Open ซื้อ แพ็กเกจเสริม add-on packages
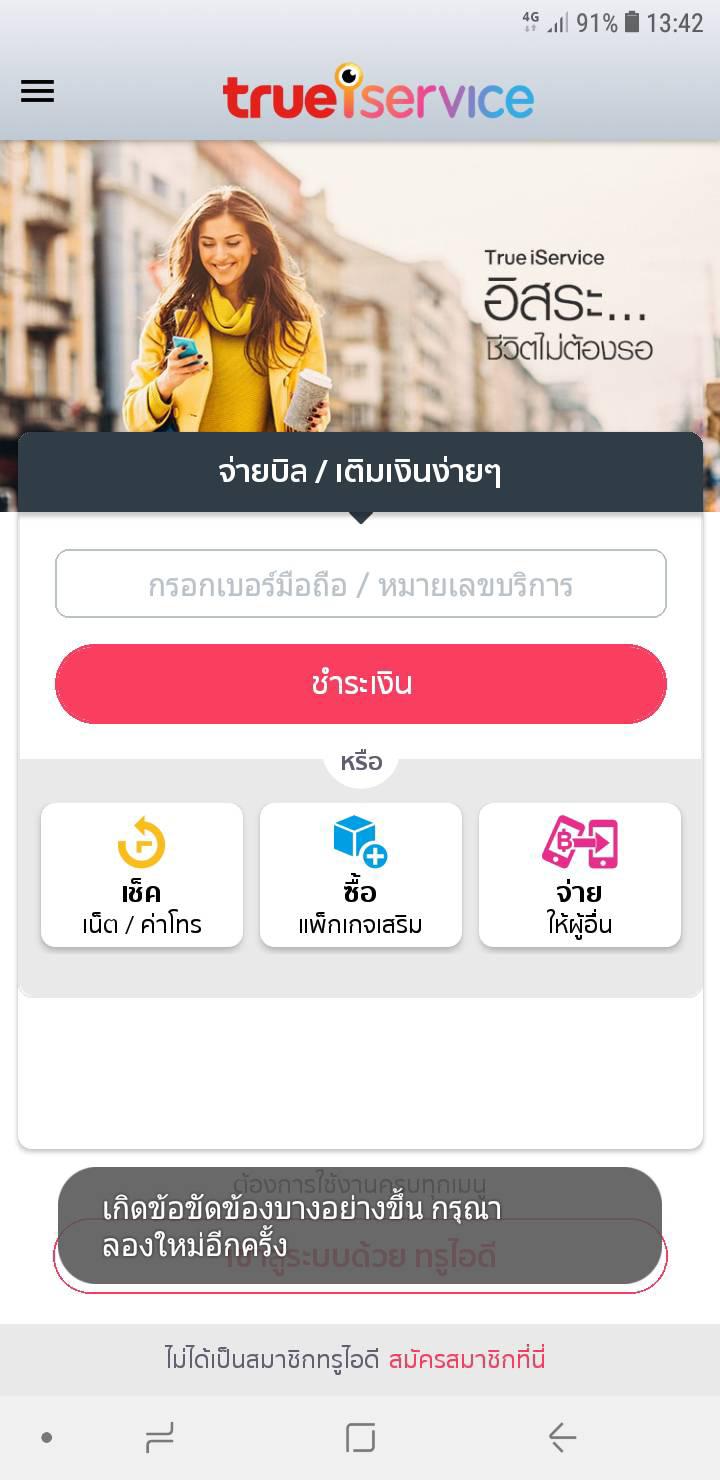720x1480 pixels. tap(360, 875)
